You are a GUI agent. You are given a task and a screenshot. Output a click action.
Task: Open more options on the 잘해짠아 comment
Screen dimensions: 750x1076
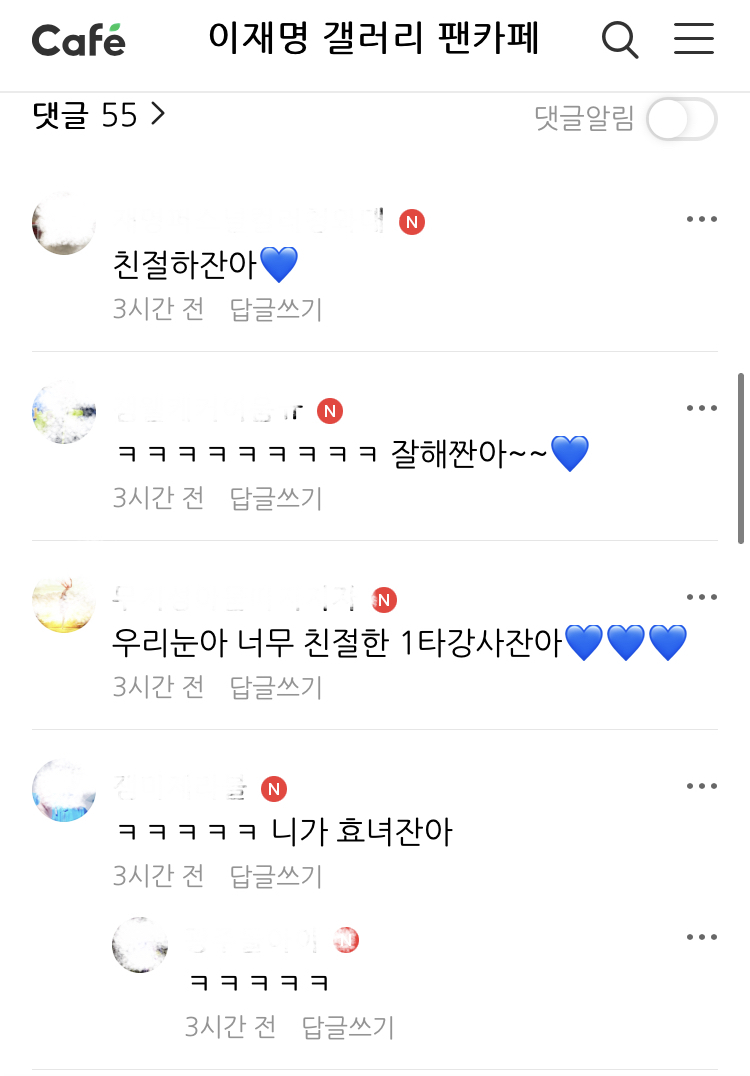[702, 408]
